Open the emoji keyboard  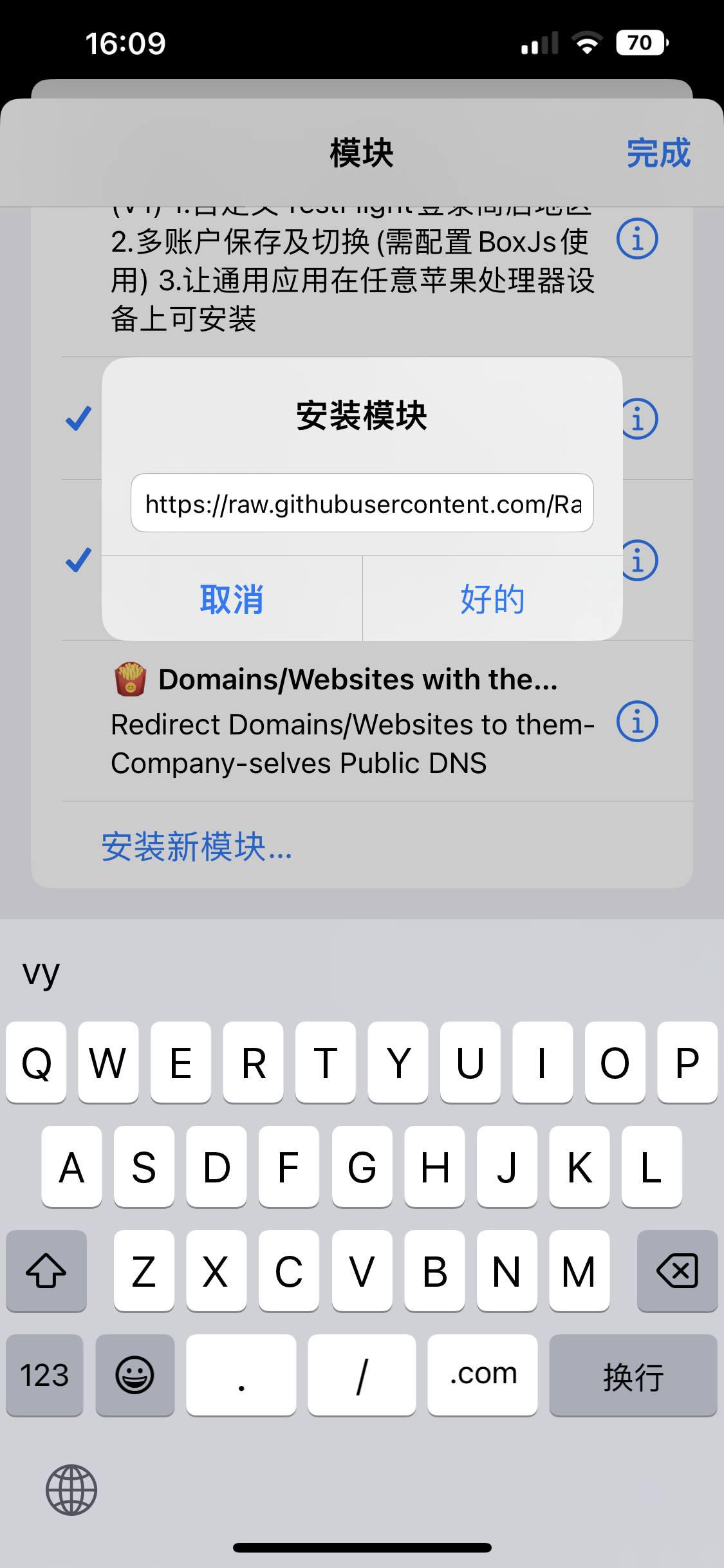click(135, 1375)
